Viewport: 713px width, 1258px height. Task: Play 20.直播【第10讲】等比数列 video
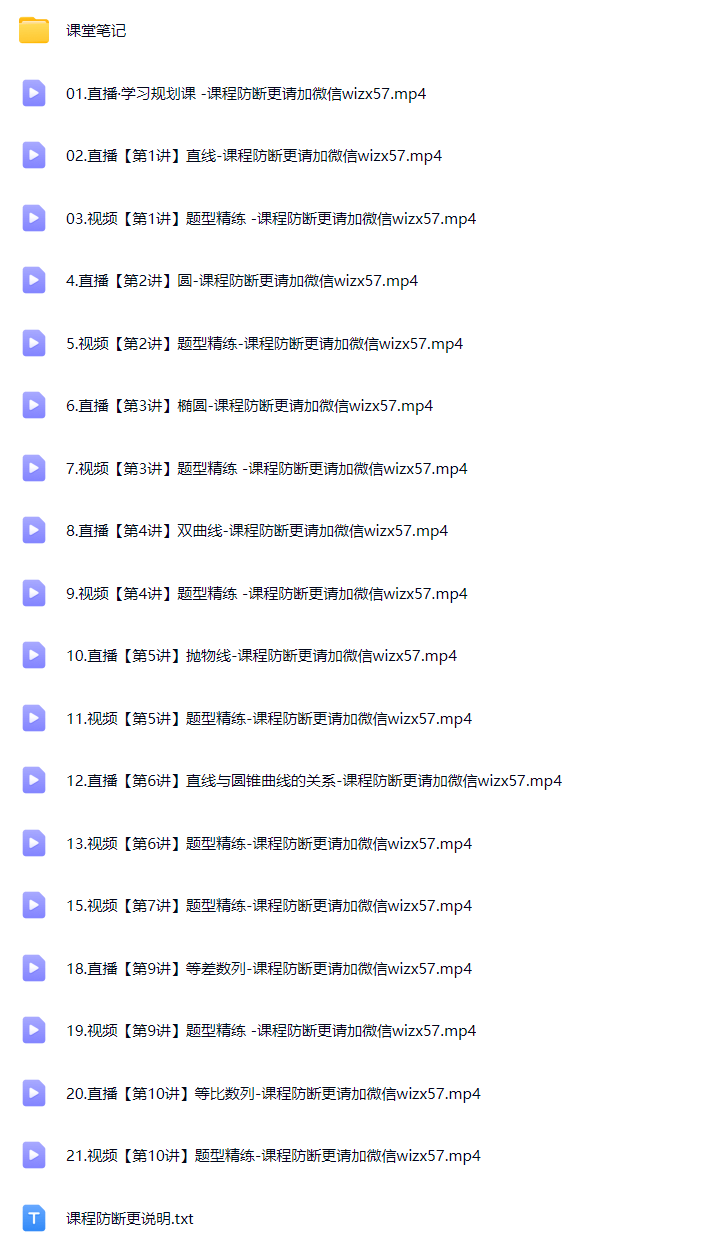[273, 1094]
